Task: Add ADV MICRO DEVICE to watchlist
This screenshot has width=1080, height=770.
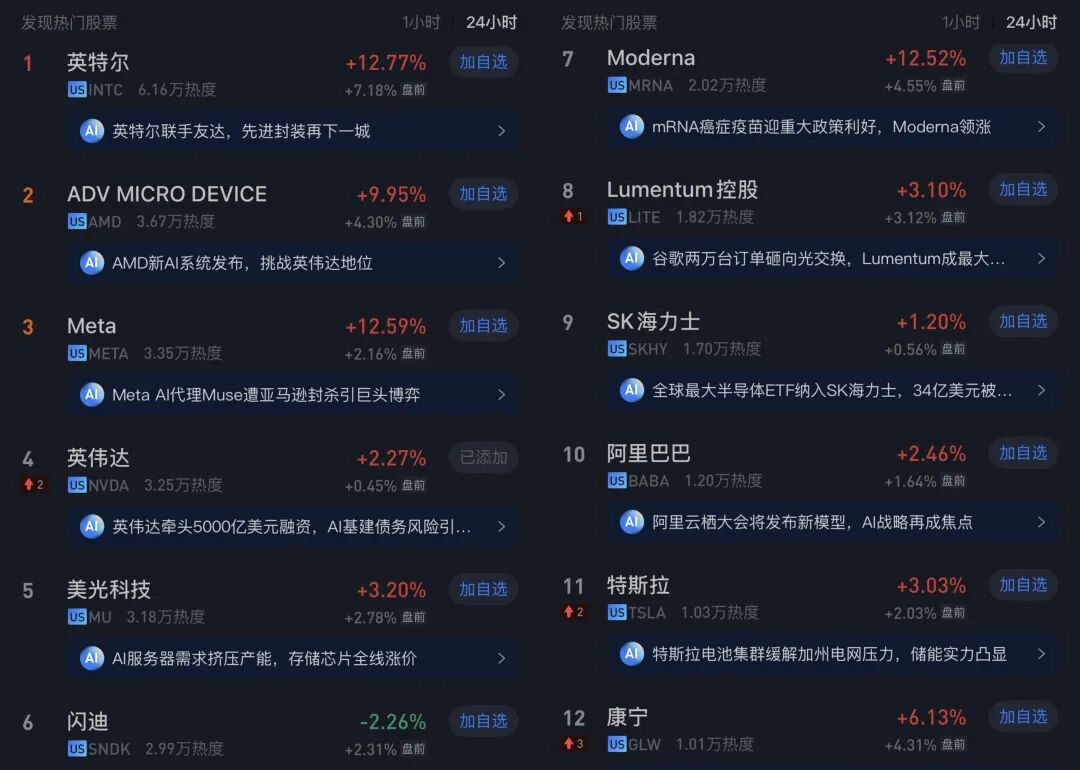Action: 484,194
